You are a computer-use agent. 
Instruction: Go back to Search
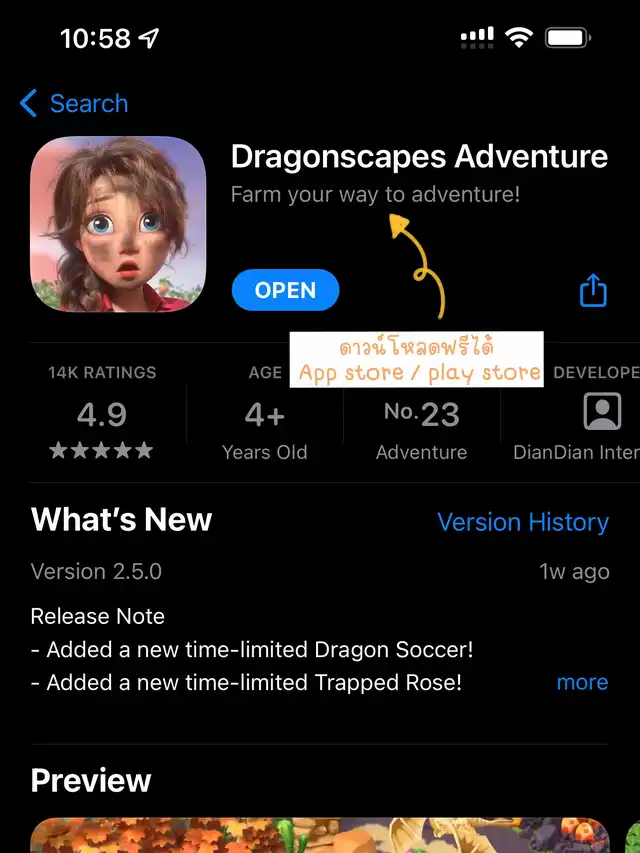(74, 103)
